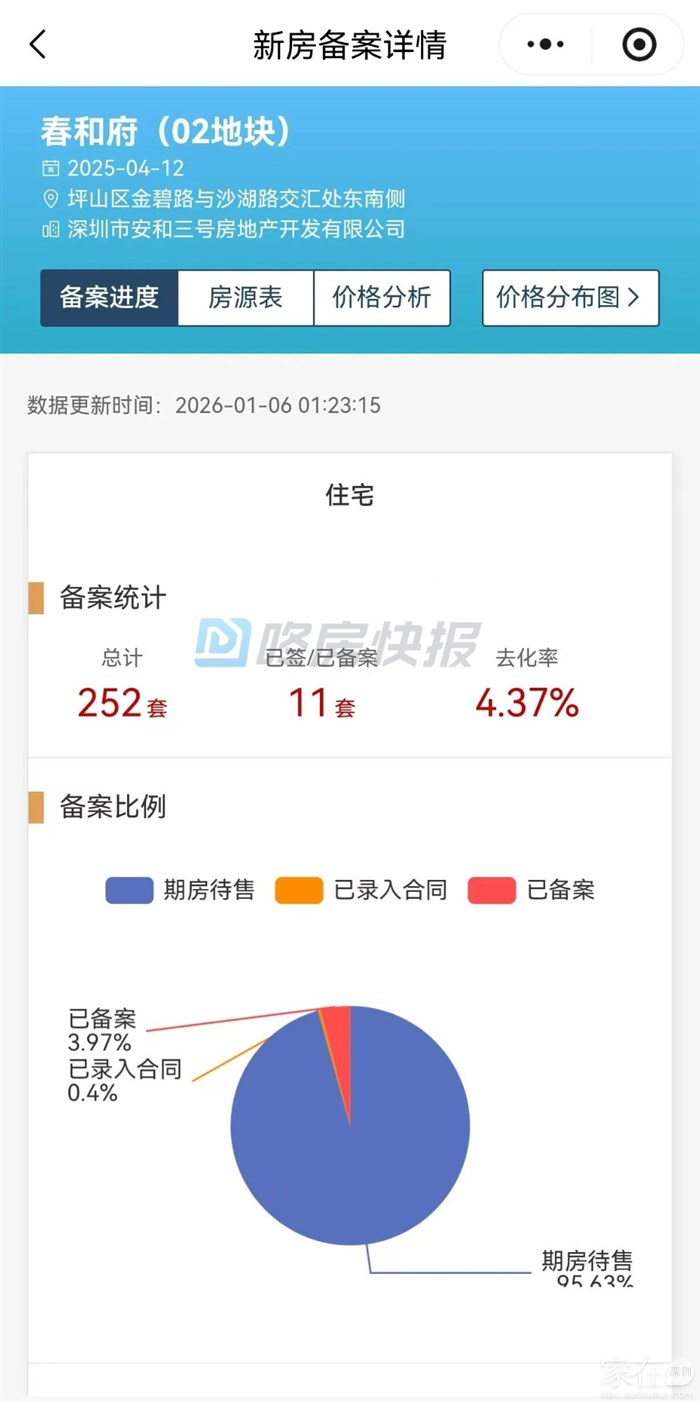Select the 备案进度 tab
The height and width of the screenshot is (1402, 700).
point(110,298)
